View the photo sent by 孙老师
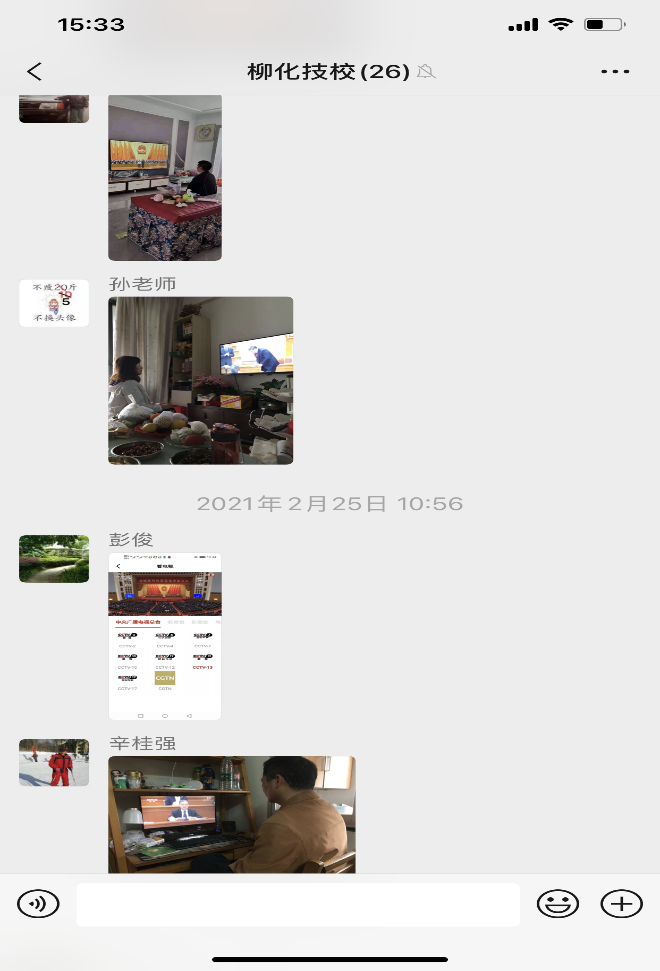 (x=201, y=380)
